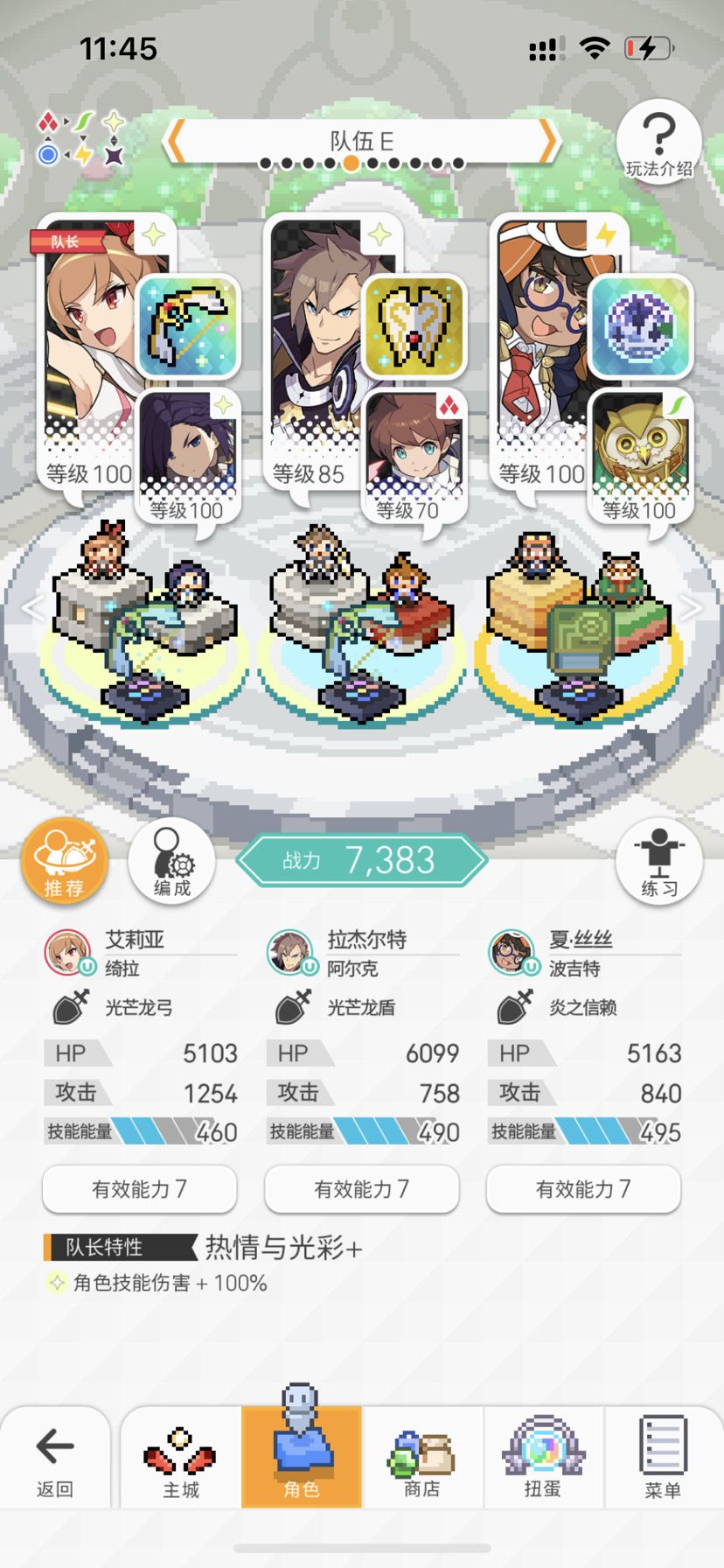Viewport: 724px width, 1568px height.
Task: Tap the 队伍 E team title header
Action: [362, 140]
